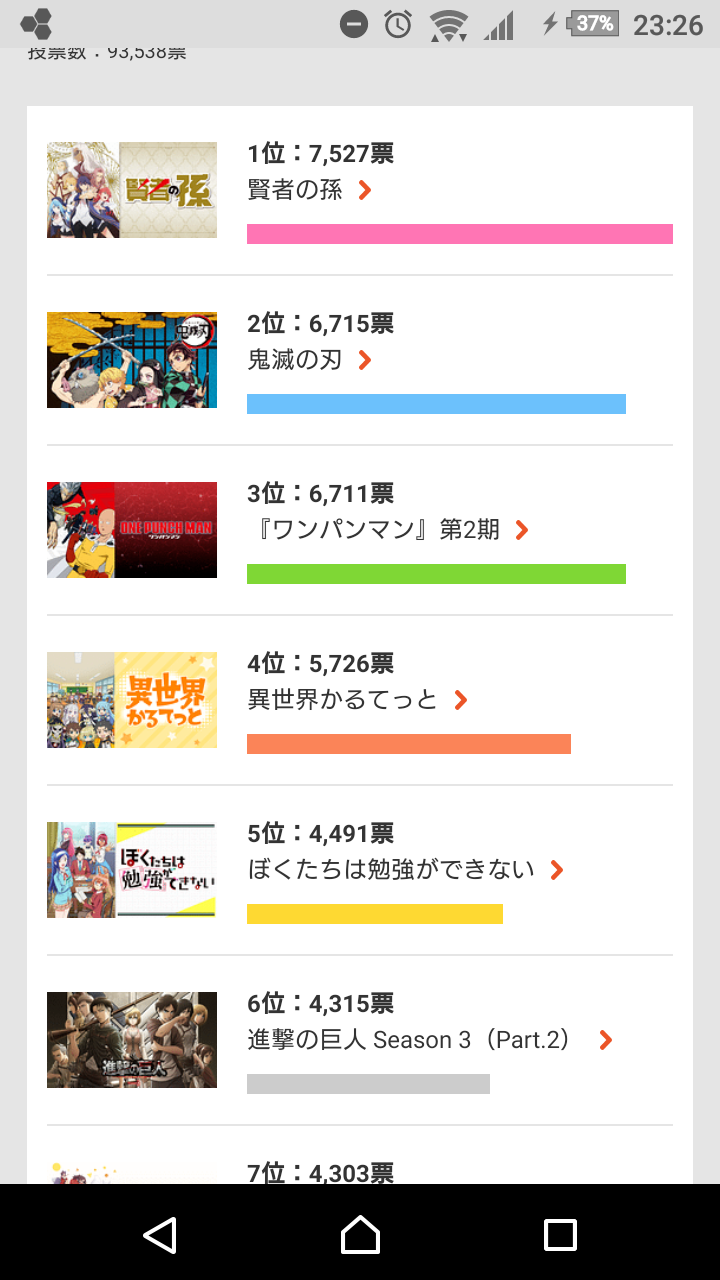Go back with the system back button
Screen dimensions: 720x1280
160,1234
